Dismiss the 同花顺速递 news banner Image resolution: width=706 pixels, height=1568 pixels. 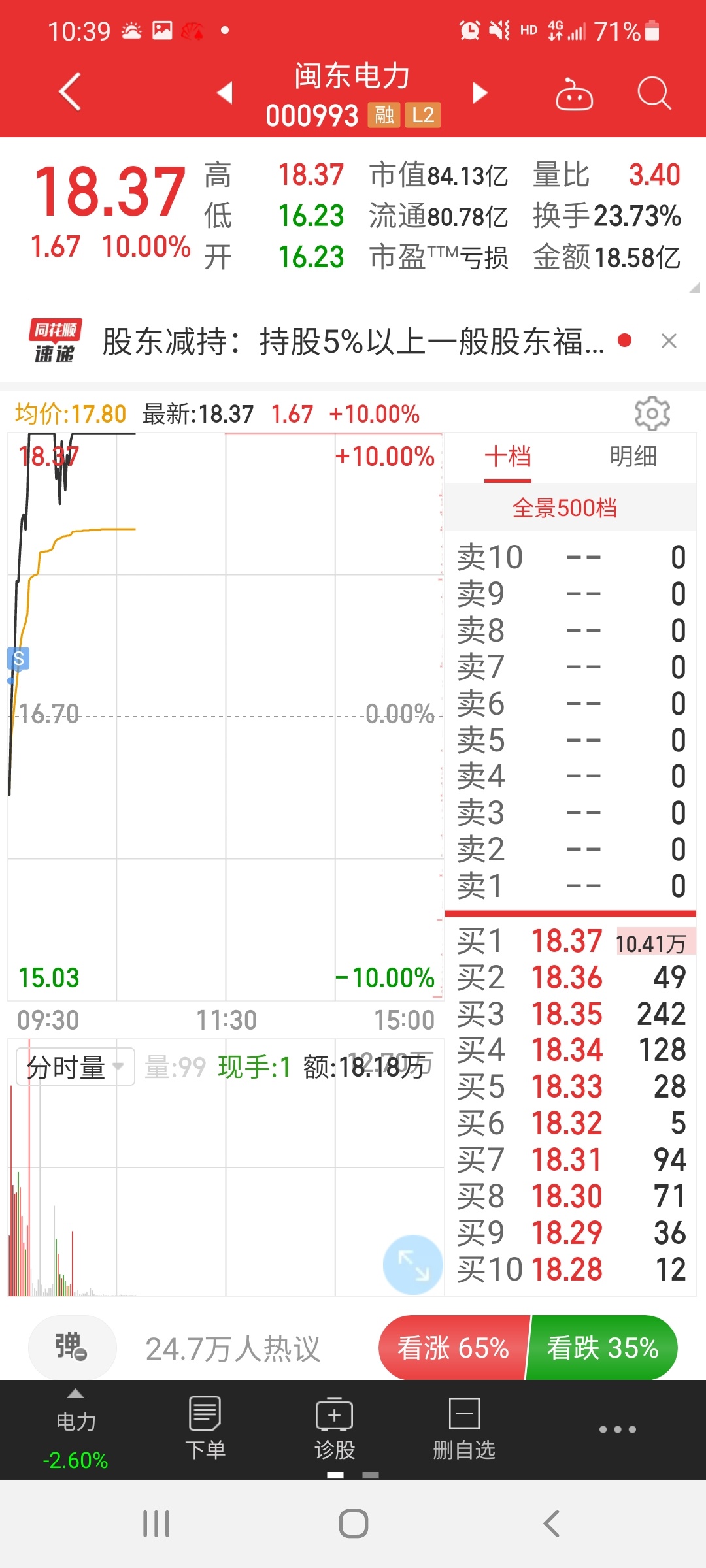tap(669, 341)
